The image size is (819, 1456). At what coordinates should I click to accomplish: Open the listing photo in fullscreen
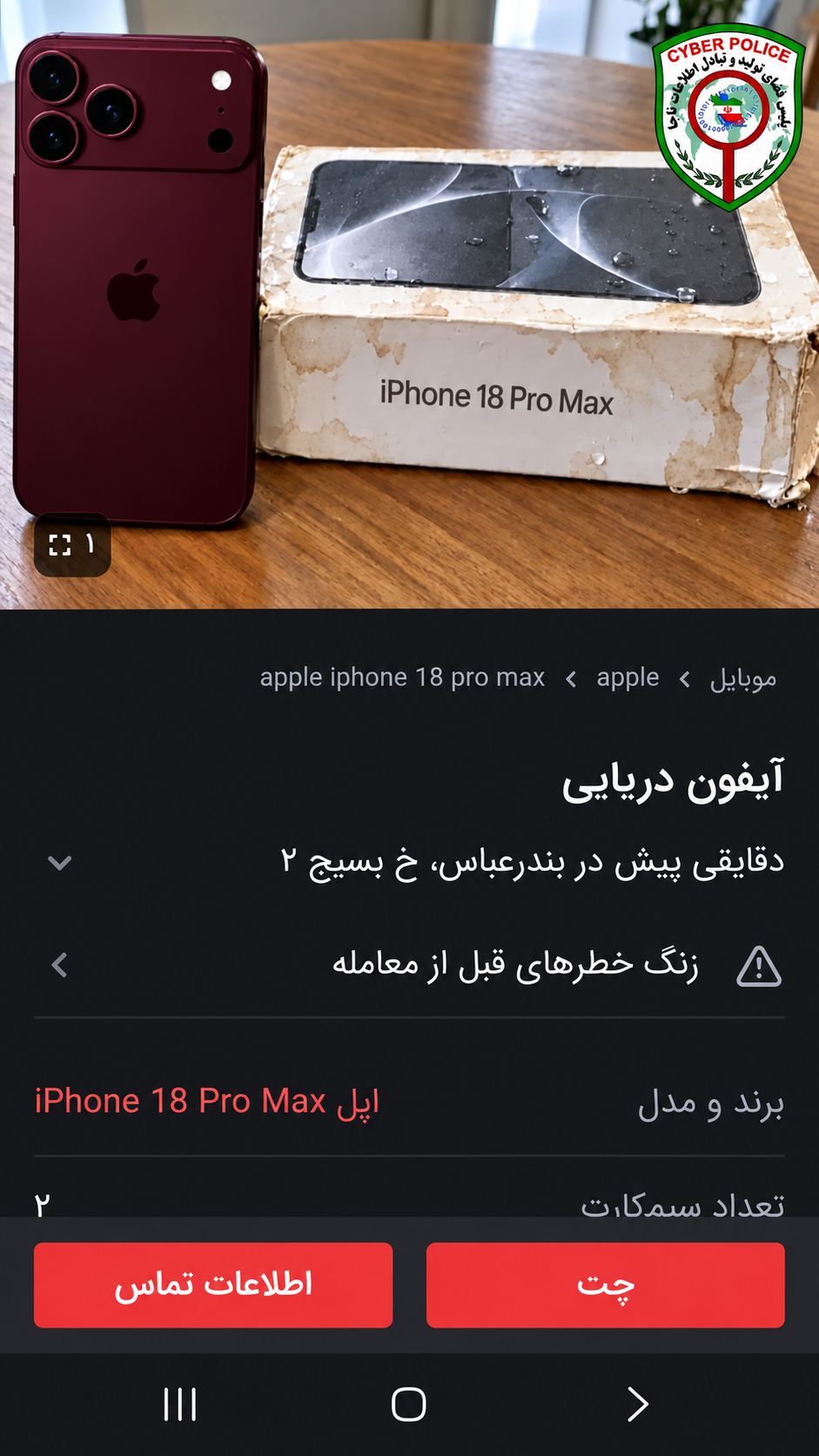(x=72, y=545)
